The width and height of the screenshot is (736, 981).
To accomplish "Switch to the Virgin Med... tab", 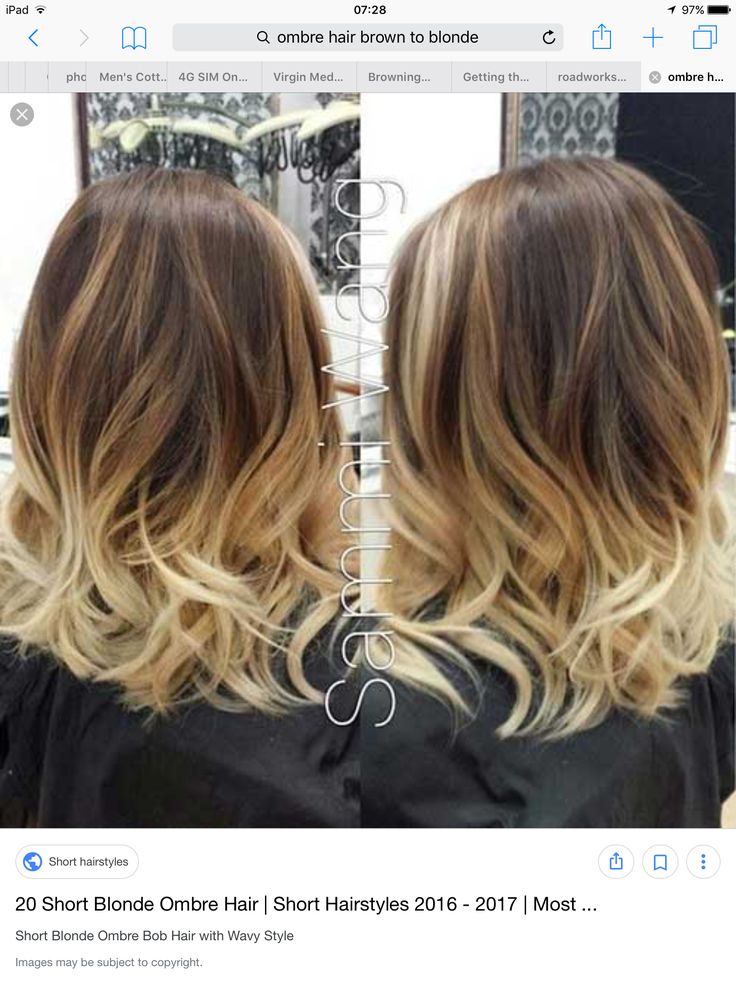I will [309, 77].
